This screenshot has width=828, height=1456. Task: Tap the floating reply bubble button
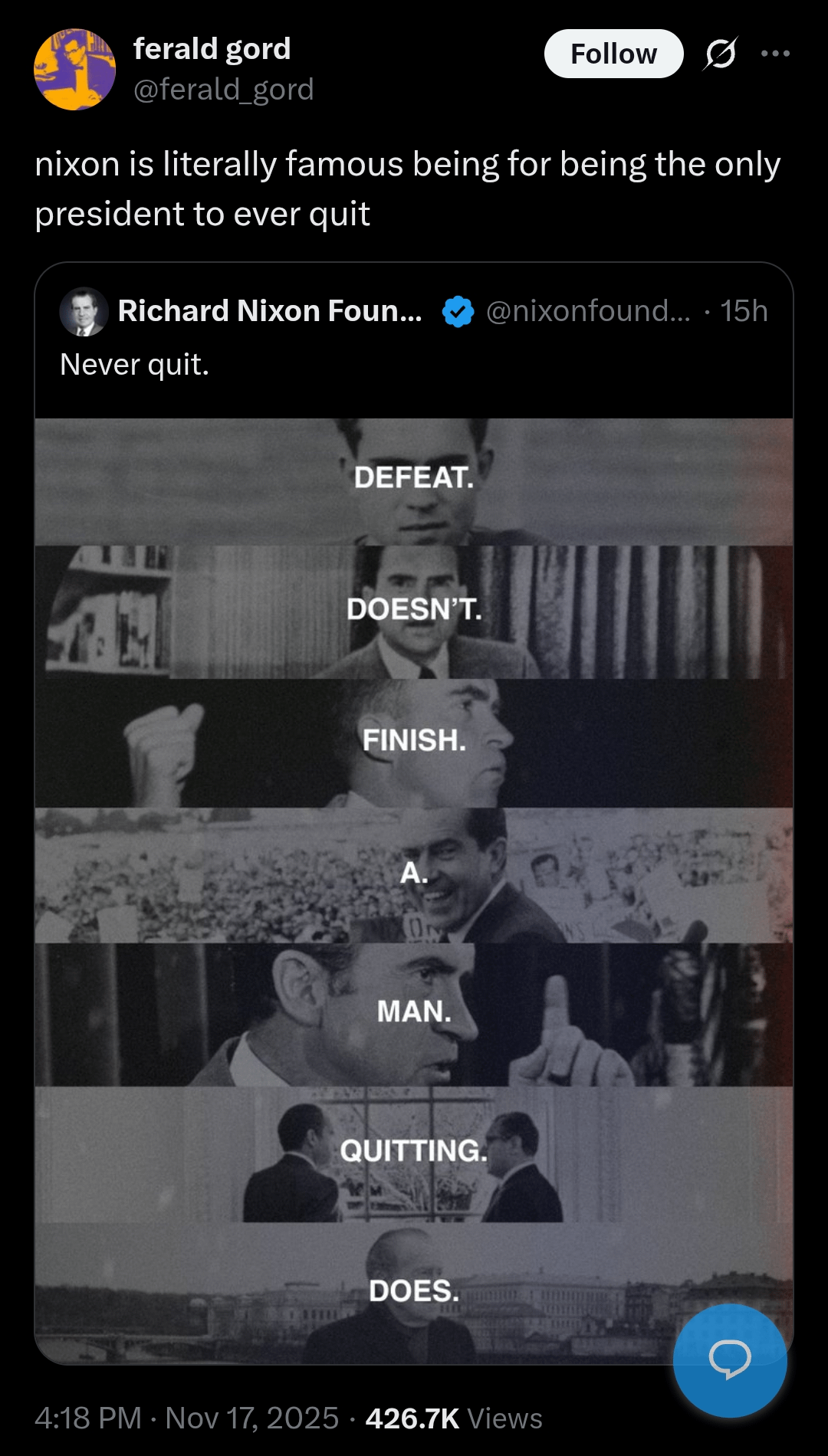[x=729, y=1360]
